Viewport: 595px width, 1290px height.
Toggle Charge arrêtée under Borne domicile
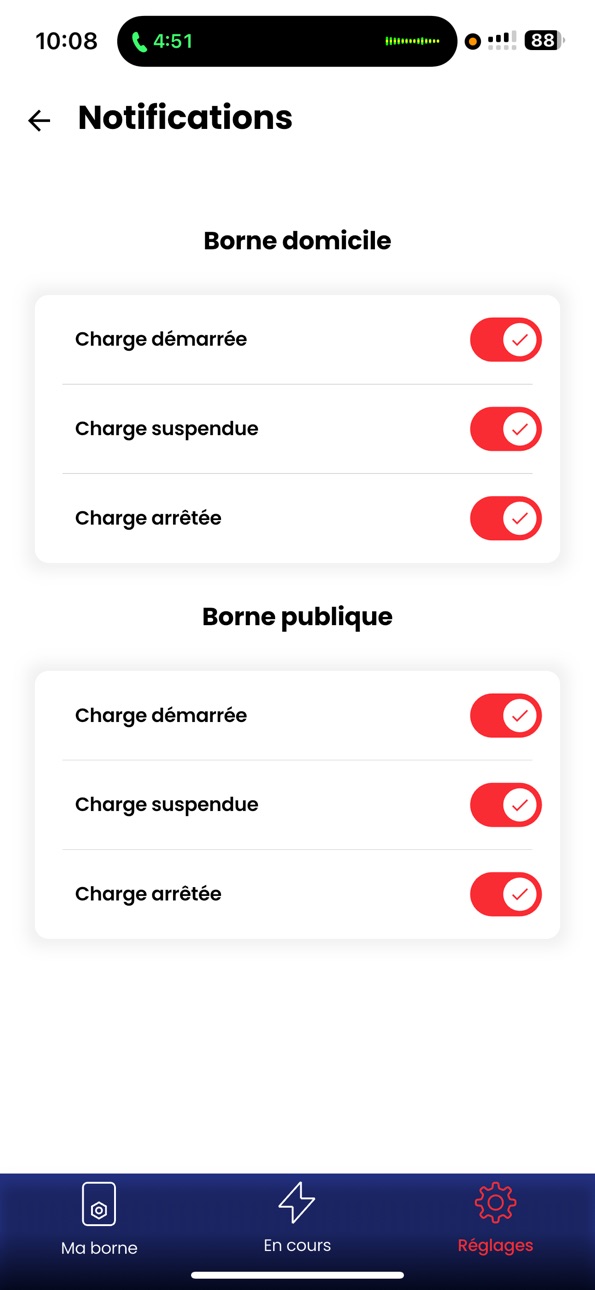coord(506,518)
